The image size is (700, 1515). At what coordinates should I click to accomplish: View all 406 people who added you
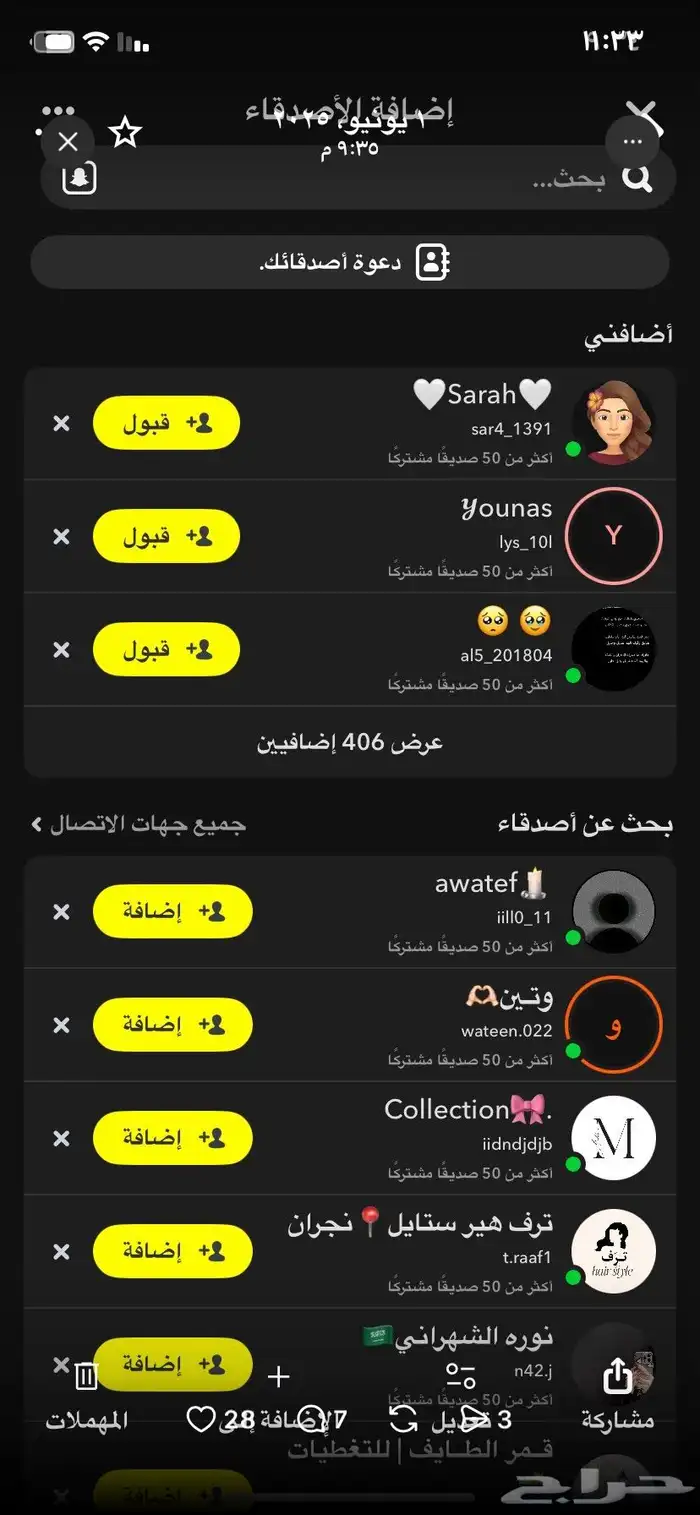click(350, 742)
